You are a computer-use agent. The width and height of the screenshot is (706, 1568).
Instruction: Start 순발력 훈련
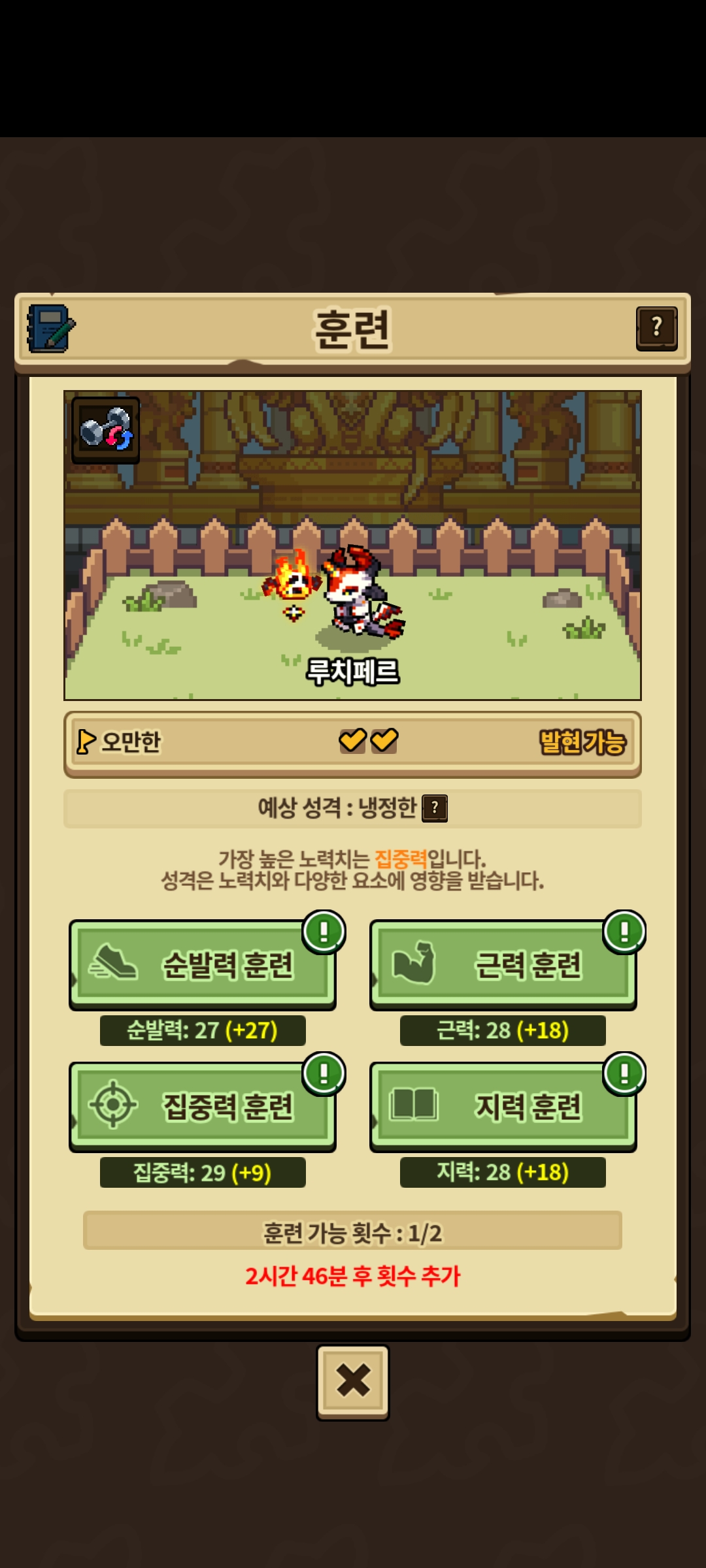pos(203,964)
